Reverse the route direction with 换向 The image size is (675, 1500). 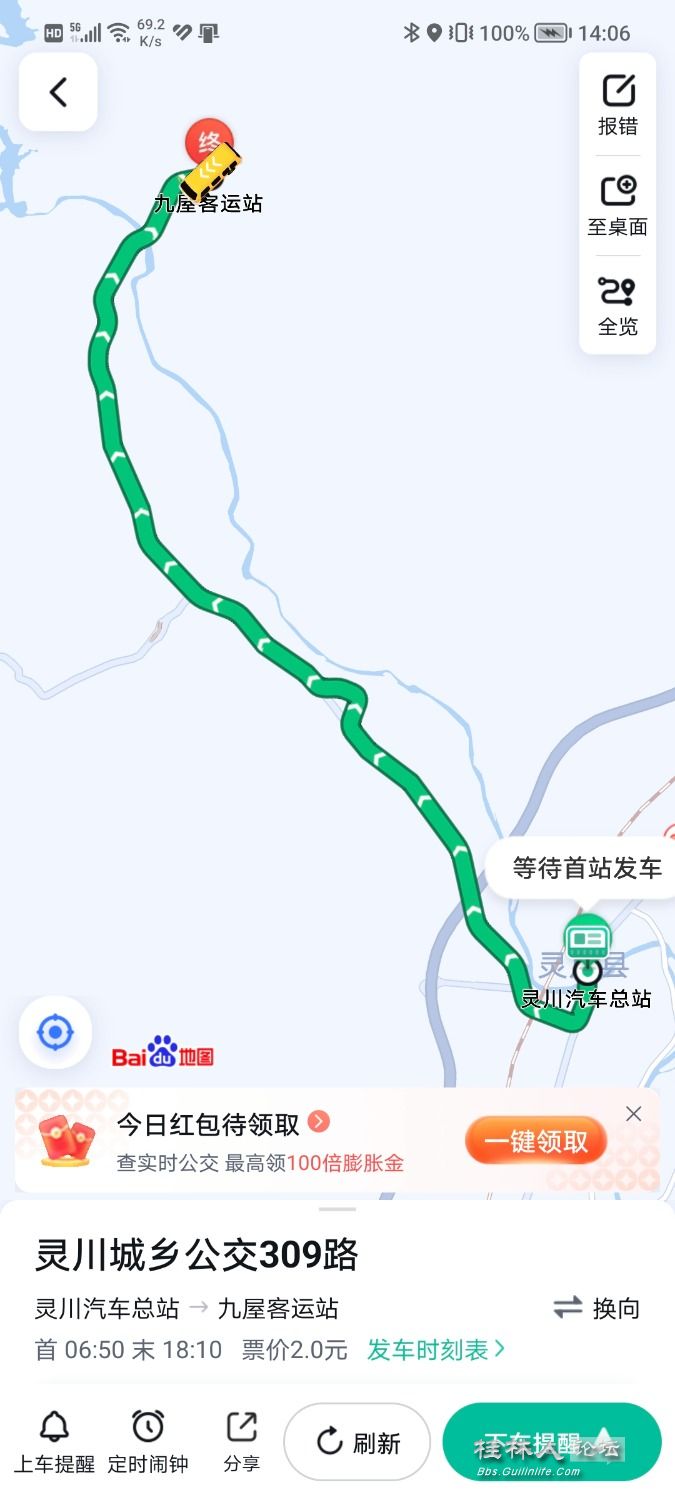597,1308
